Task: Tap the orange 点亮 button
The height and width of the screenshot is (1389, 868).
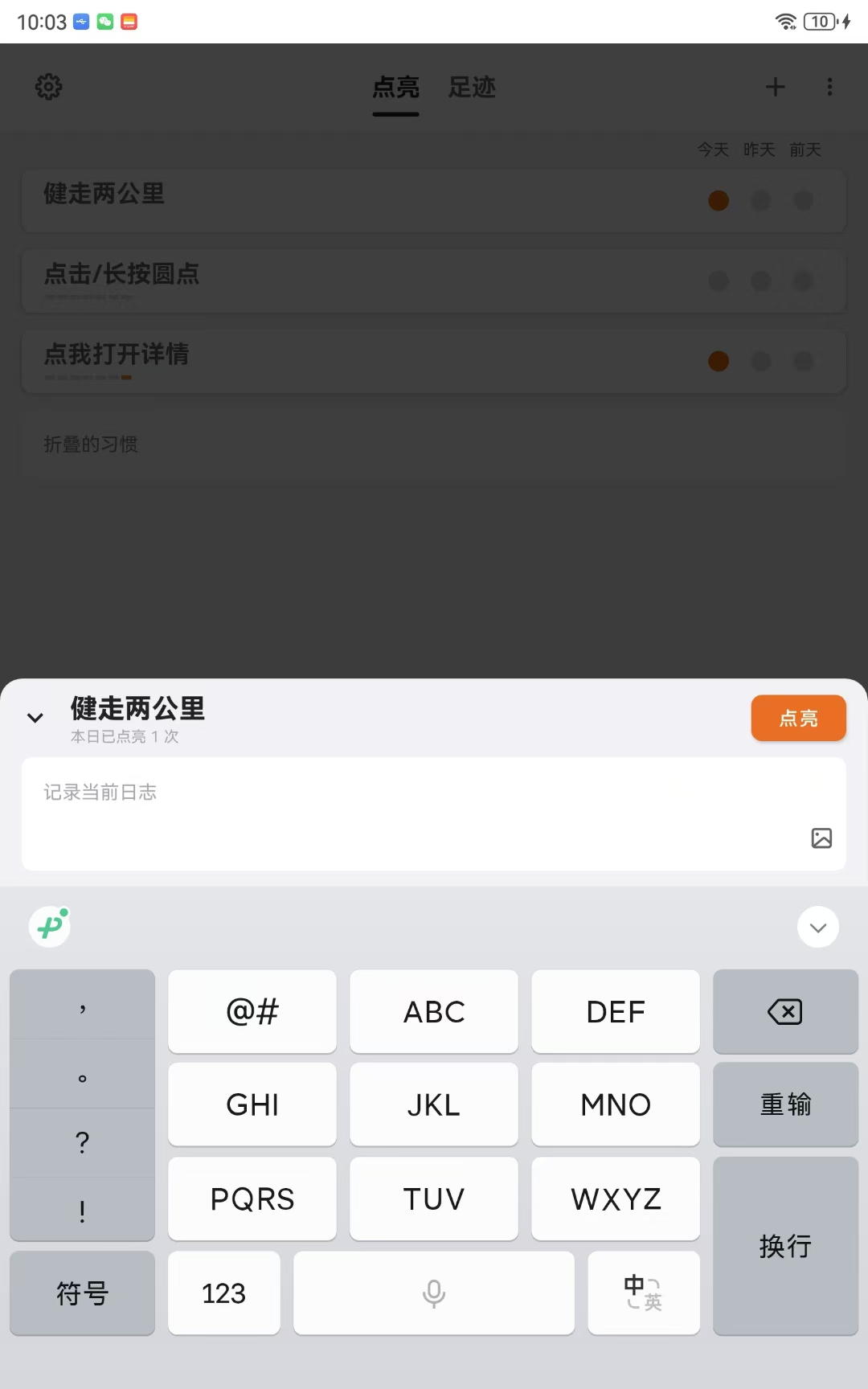Action: point(798,718)
